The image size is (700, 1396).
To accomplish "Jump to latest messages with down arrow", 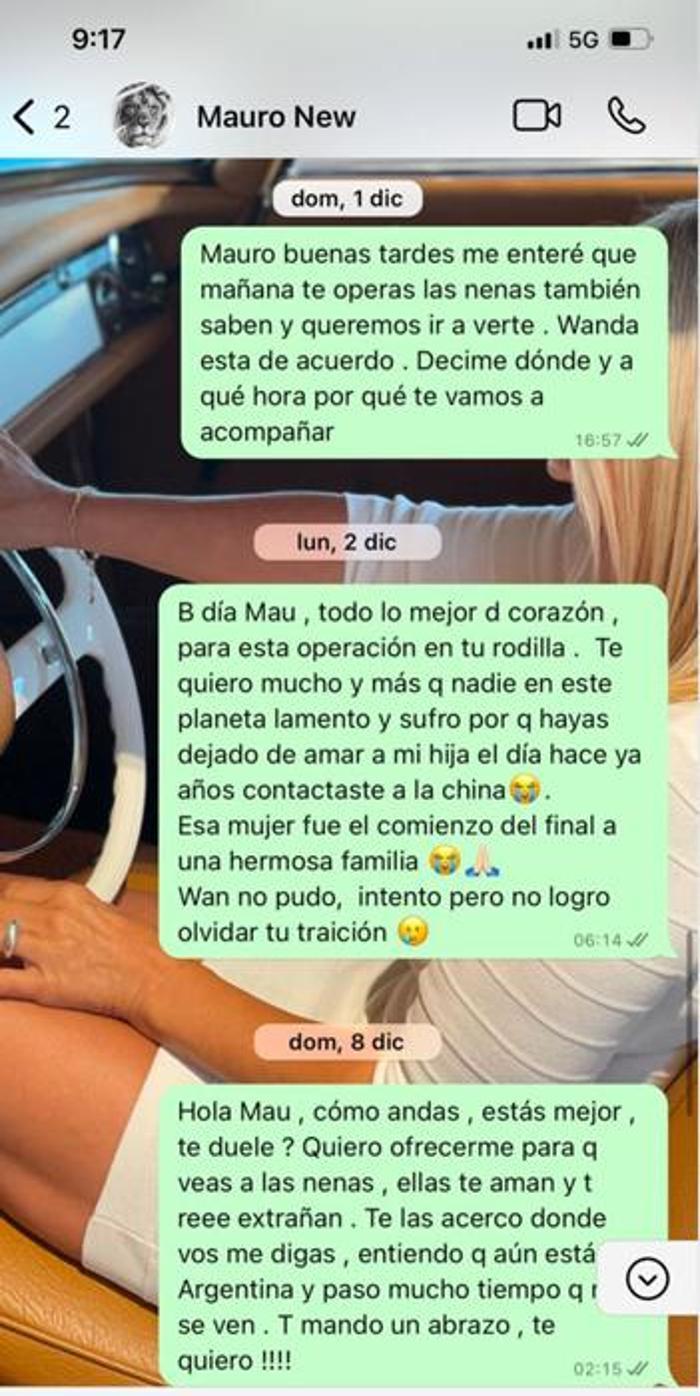I will tap(647, 1278).
